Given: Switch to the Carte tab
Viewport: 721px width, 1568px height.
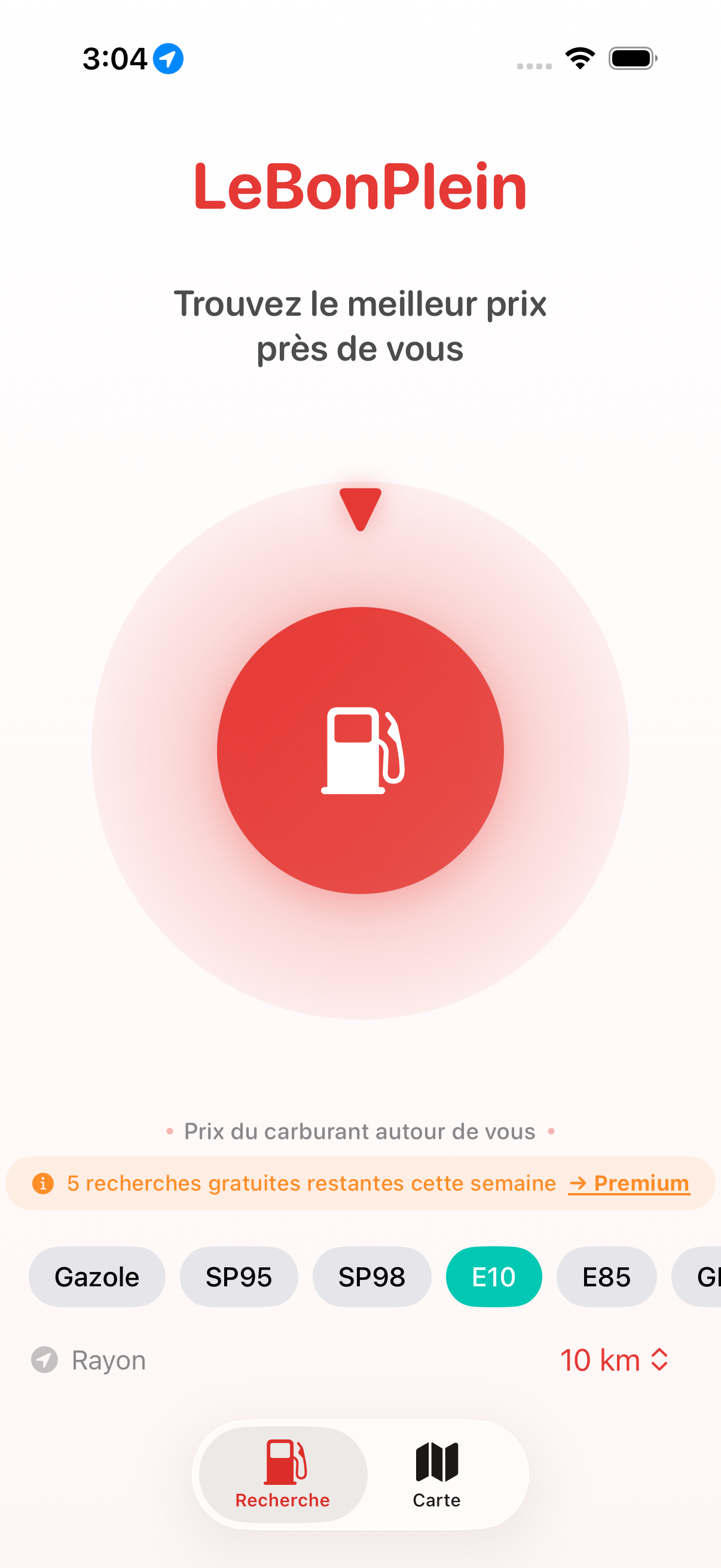Looking at the screenshot, I should pyautogui.click(x=436, y=1474).
